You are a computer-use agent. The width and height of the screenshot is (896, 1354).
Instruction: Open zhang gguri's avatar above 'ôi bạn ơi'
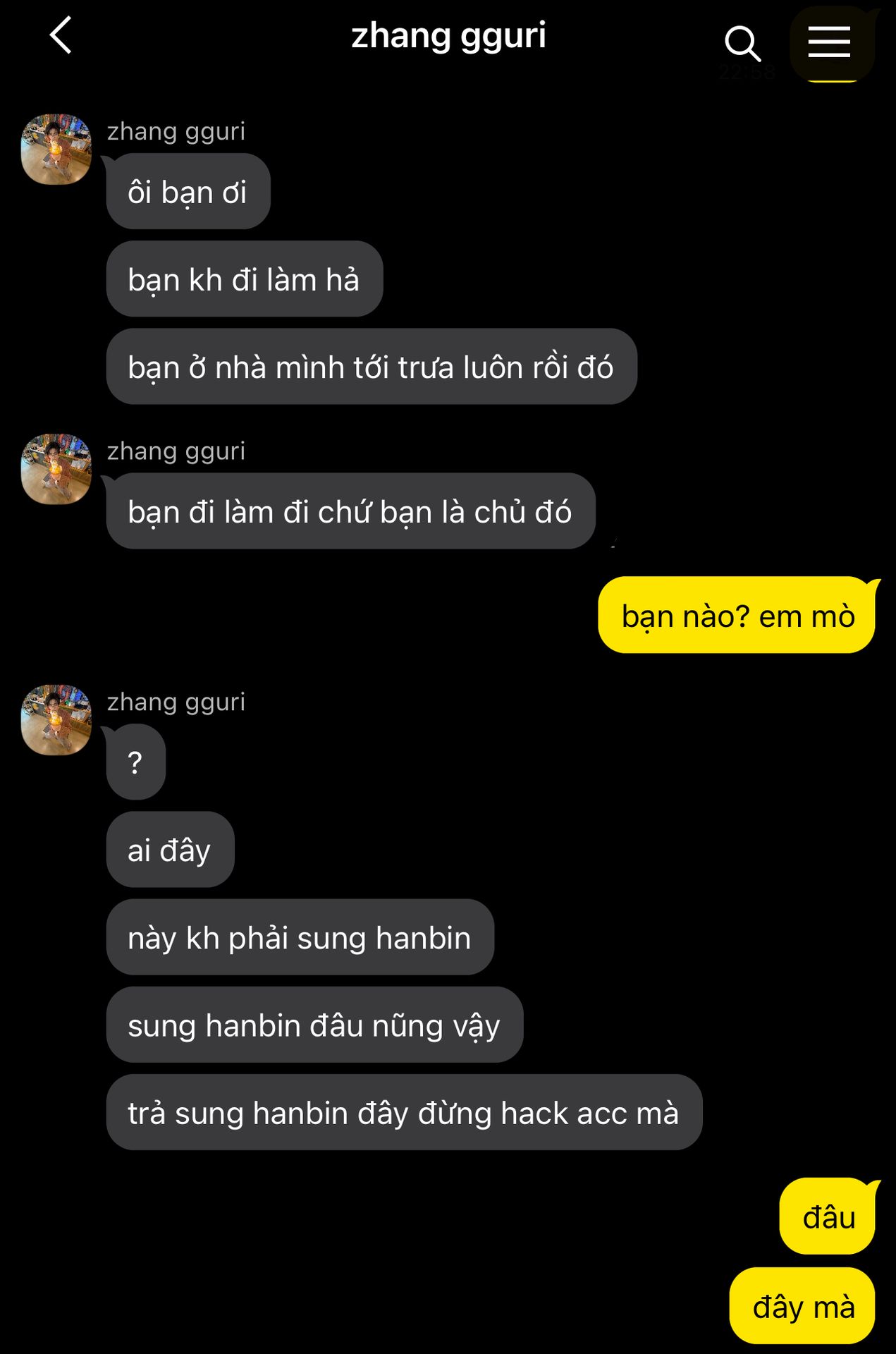pos(56,150)
